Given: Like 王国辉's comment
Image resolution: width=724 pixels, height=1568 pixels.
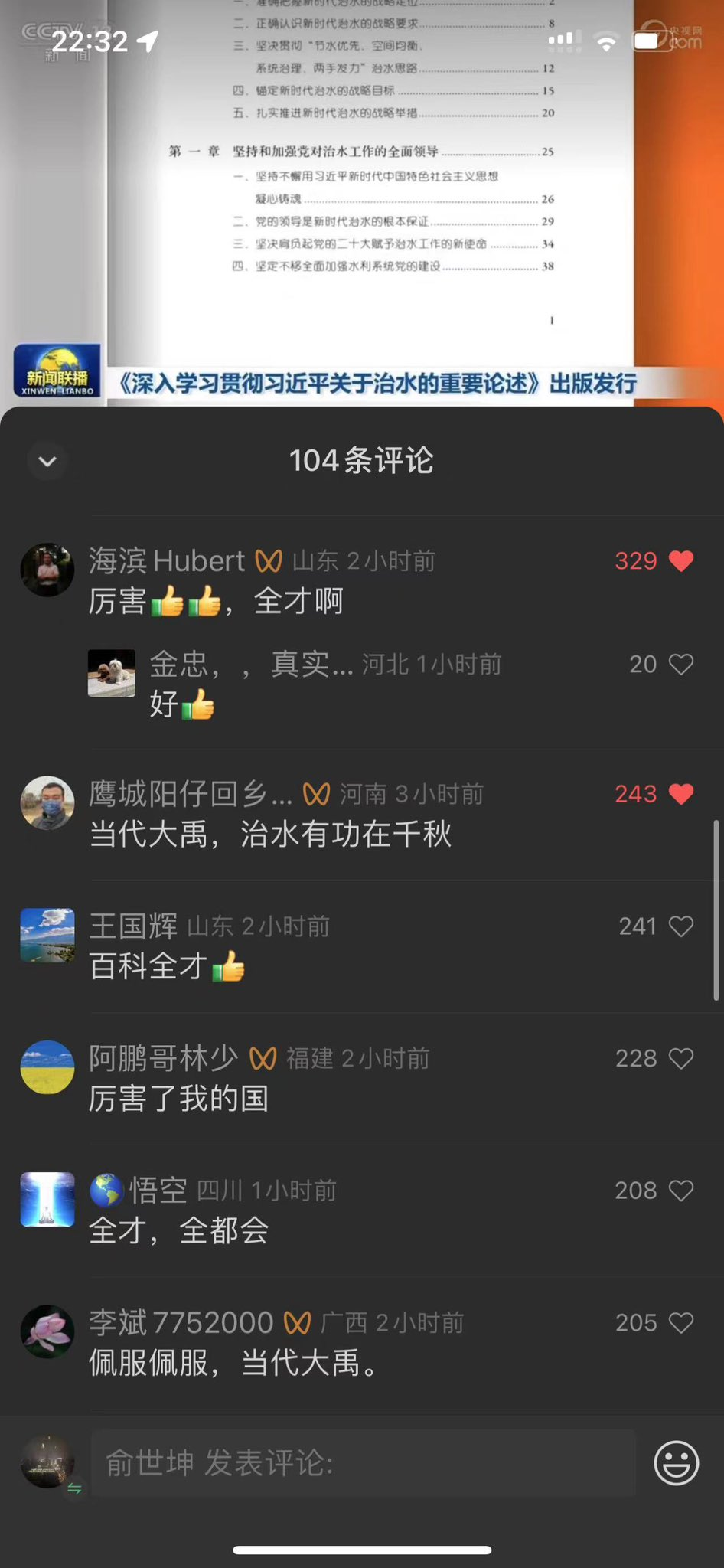Looking at the screenshot, I should [x=680, y=926].
